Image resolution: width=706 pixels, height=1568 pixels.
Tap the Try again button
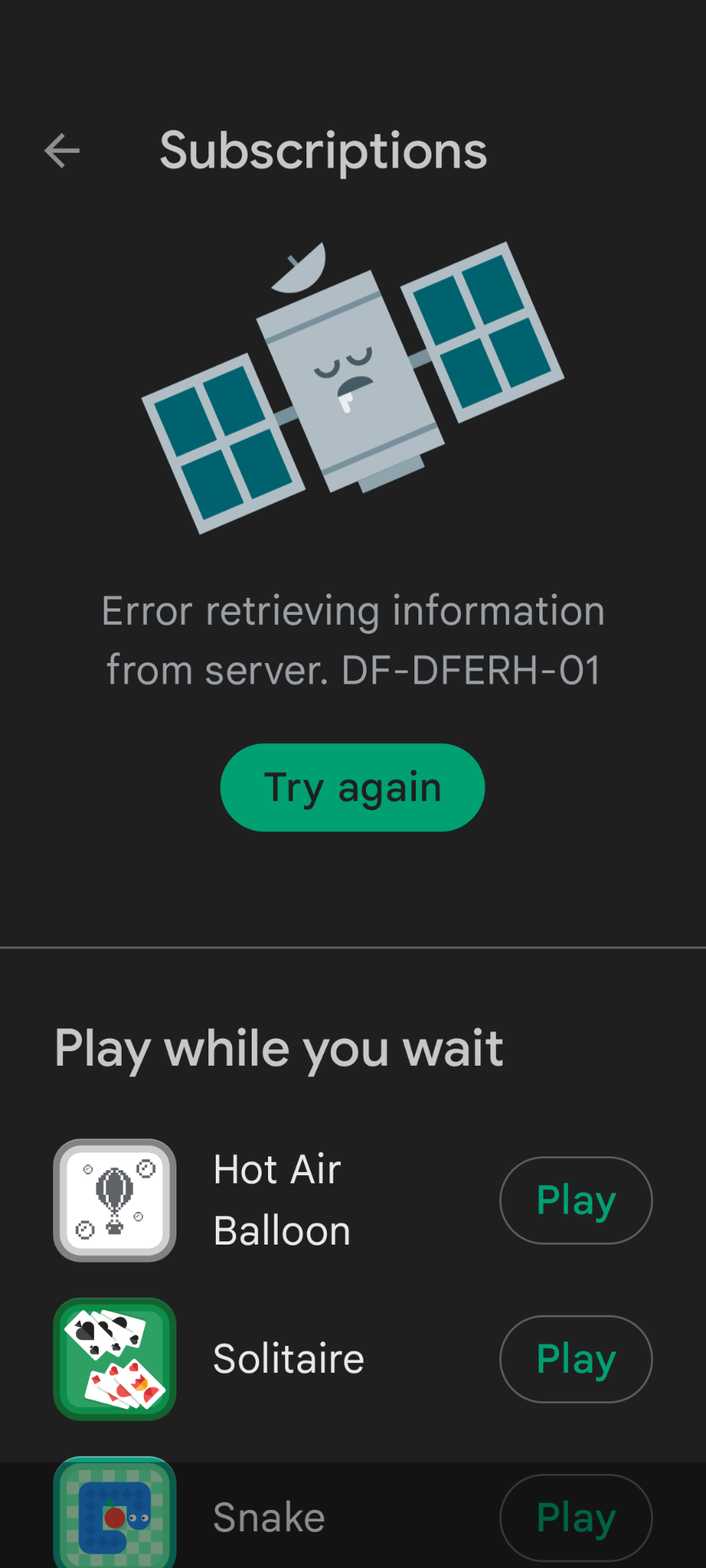click(x=352, y=787)
